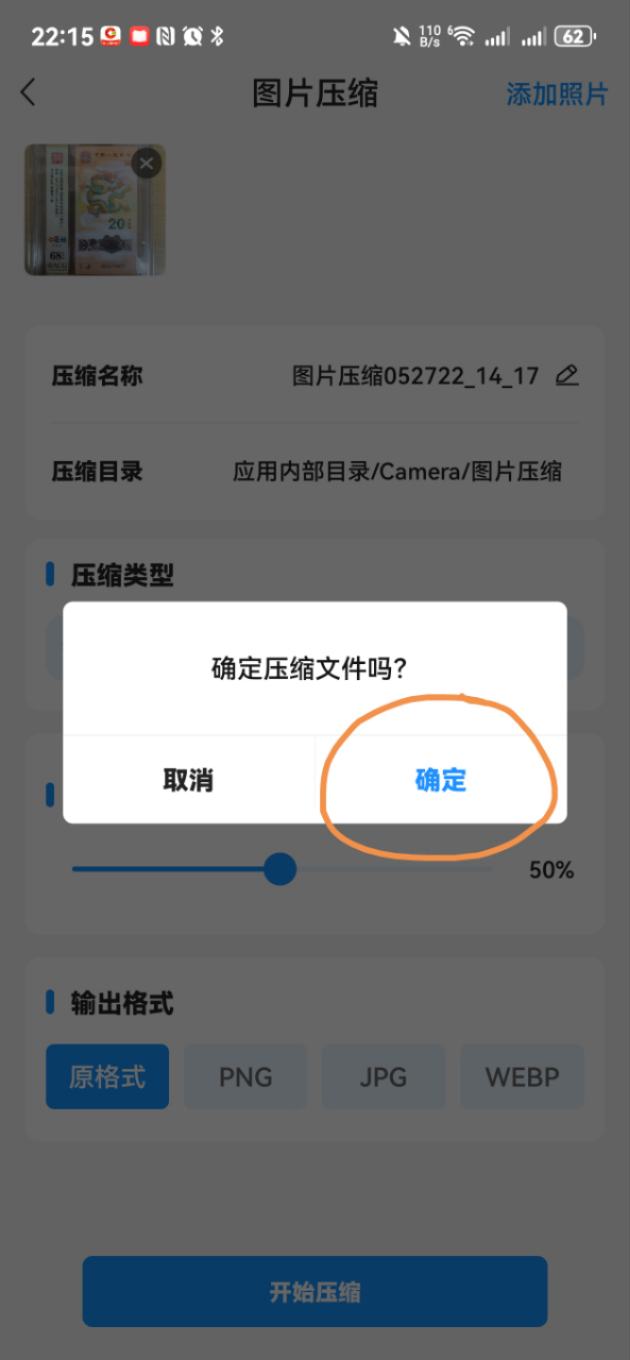Edit the compression name with the pencil icon
Image resolution: width=630 pixels, height=1360 pixels.
(x=567, y=376)
